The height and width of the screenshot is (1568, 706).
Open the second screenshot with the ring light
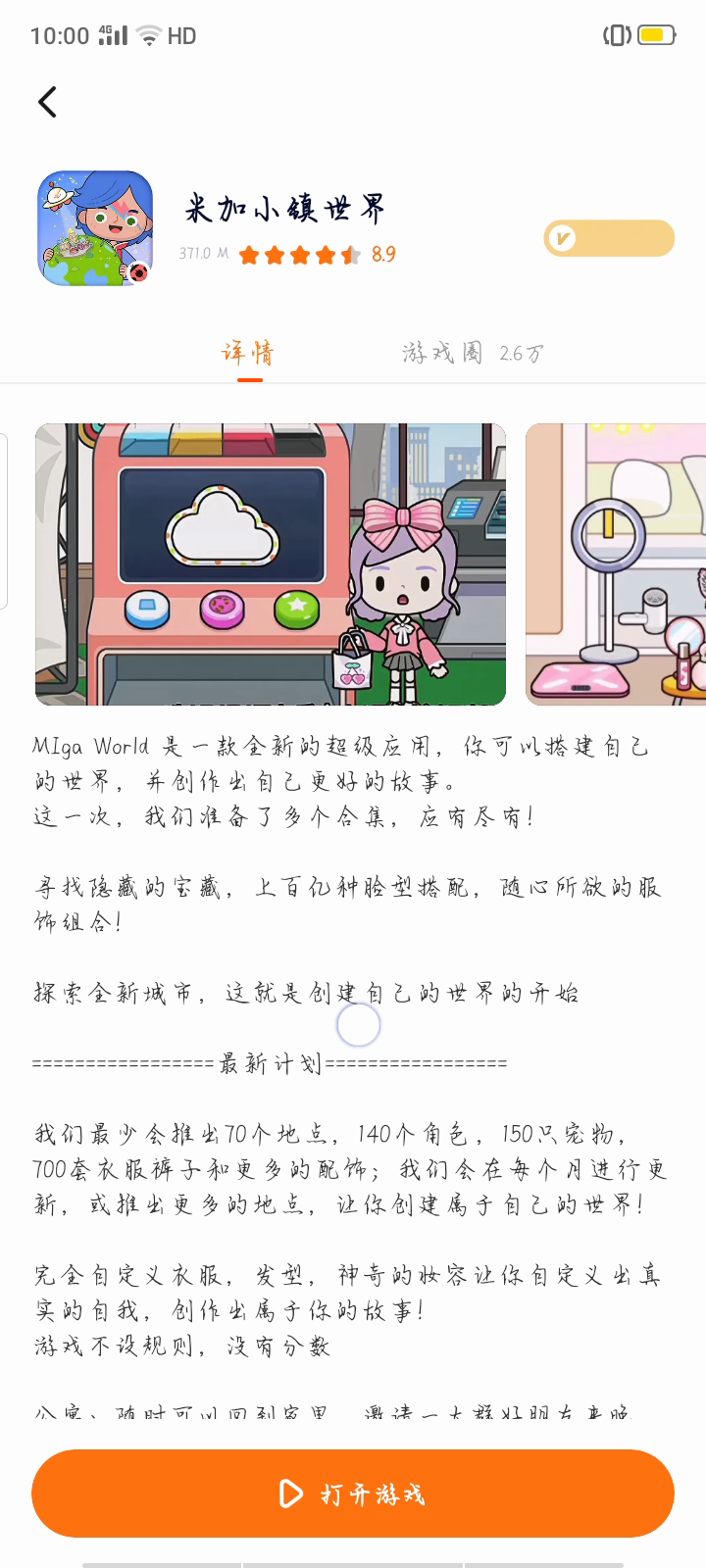616,564
